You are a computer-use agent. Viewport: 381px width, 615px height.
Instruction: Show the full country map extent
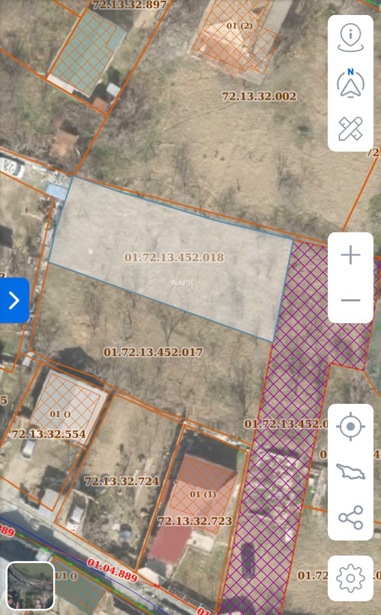click(x=350, y=472)
